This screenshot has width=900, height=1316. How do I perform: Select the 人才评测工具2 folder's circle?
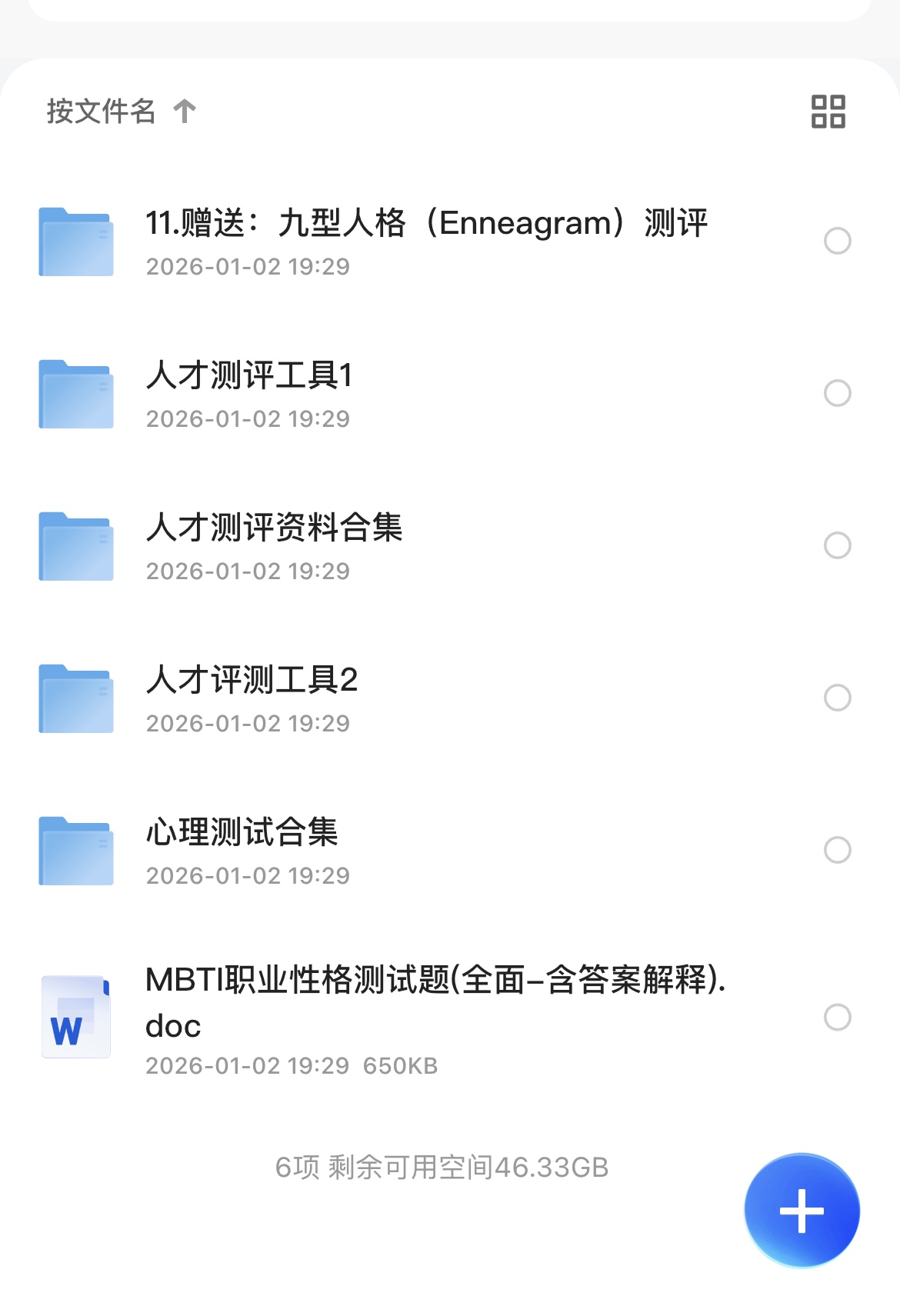point(837,698)
